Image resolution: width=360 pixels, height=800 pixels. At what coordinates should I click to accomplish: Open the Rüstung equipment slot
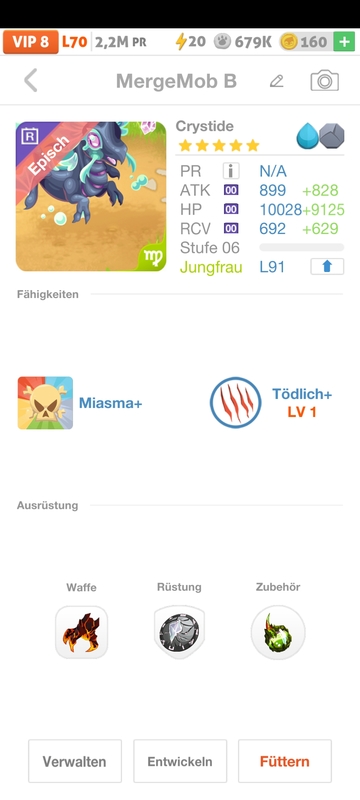point(179,632)
